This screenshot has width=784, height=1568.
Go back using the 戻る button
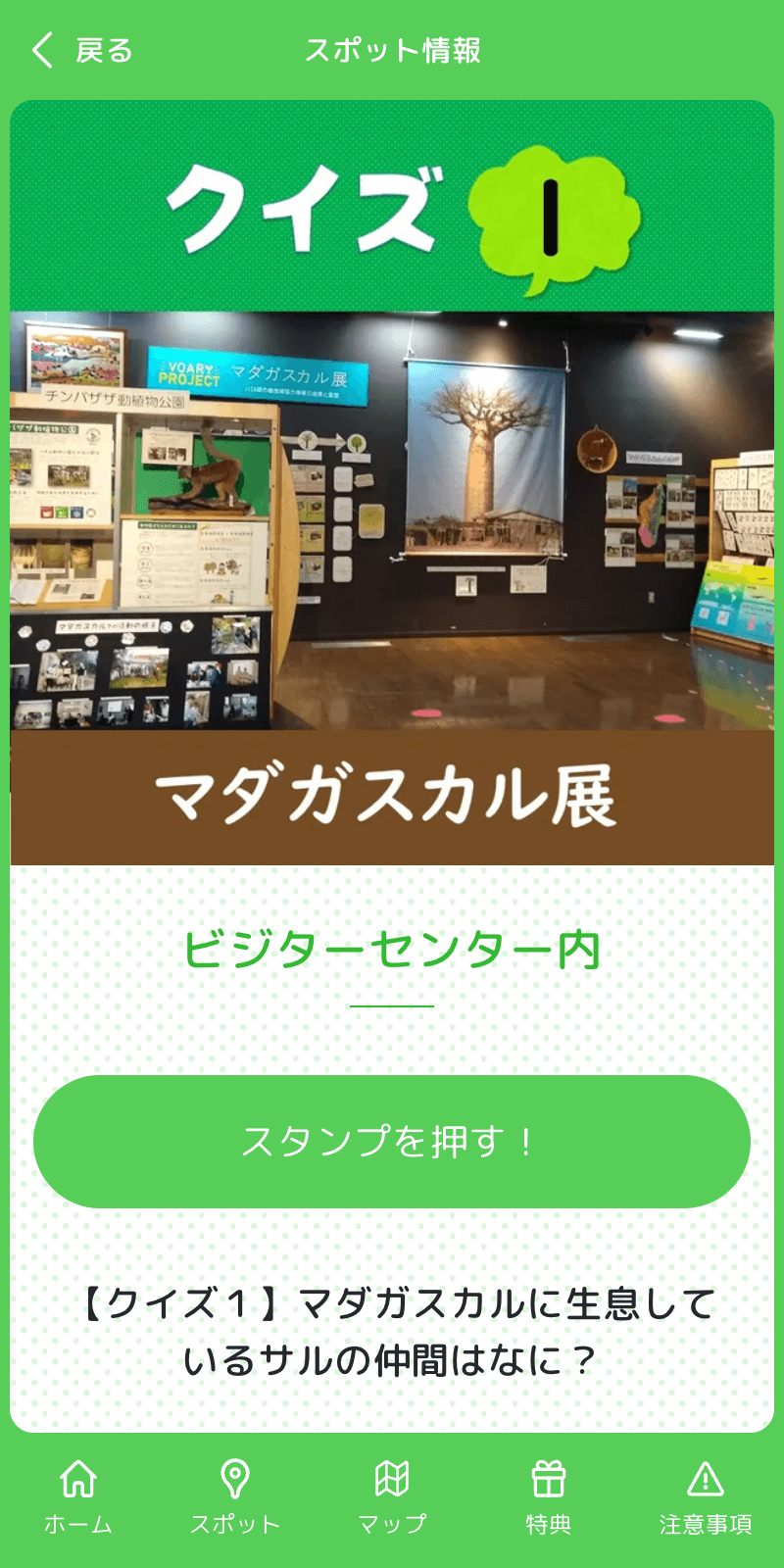(x=82, y=50)
